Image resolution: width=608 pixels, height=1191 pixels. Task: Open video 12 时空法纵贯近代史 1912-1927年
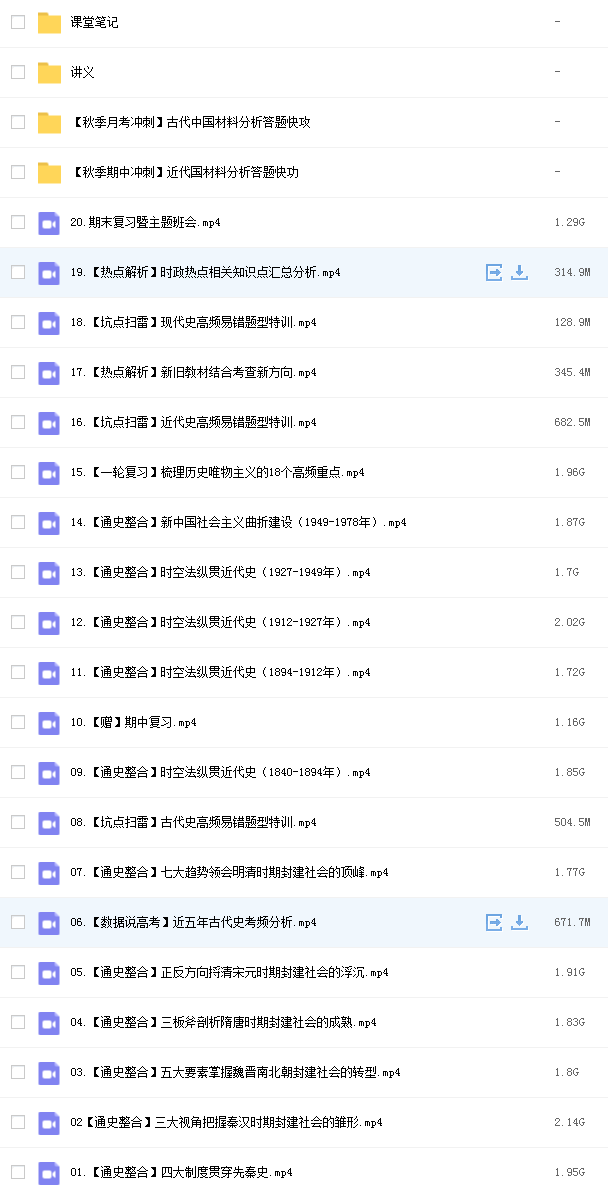click(x=220, y=622)
